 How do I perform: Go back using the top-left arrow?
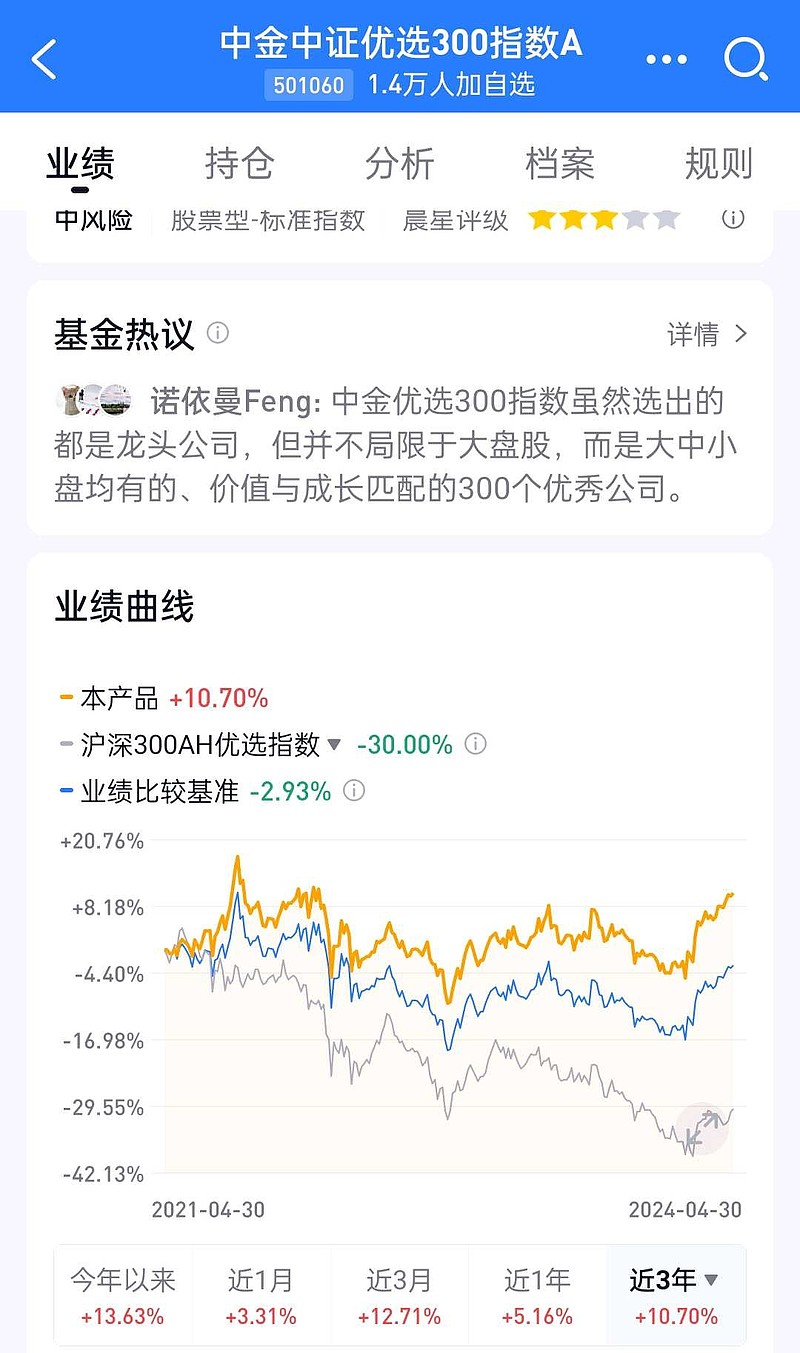pyautogui.click(x=45, y=60)
